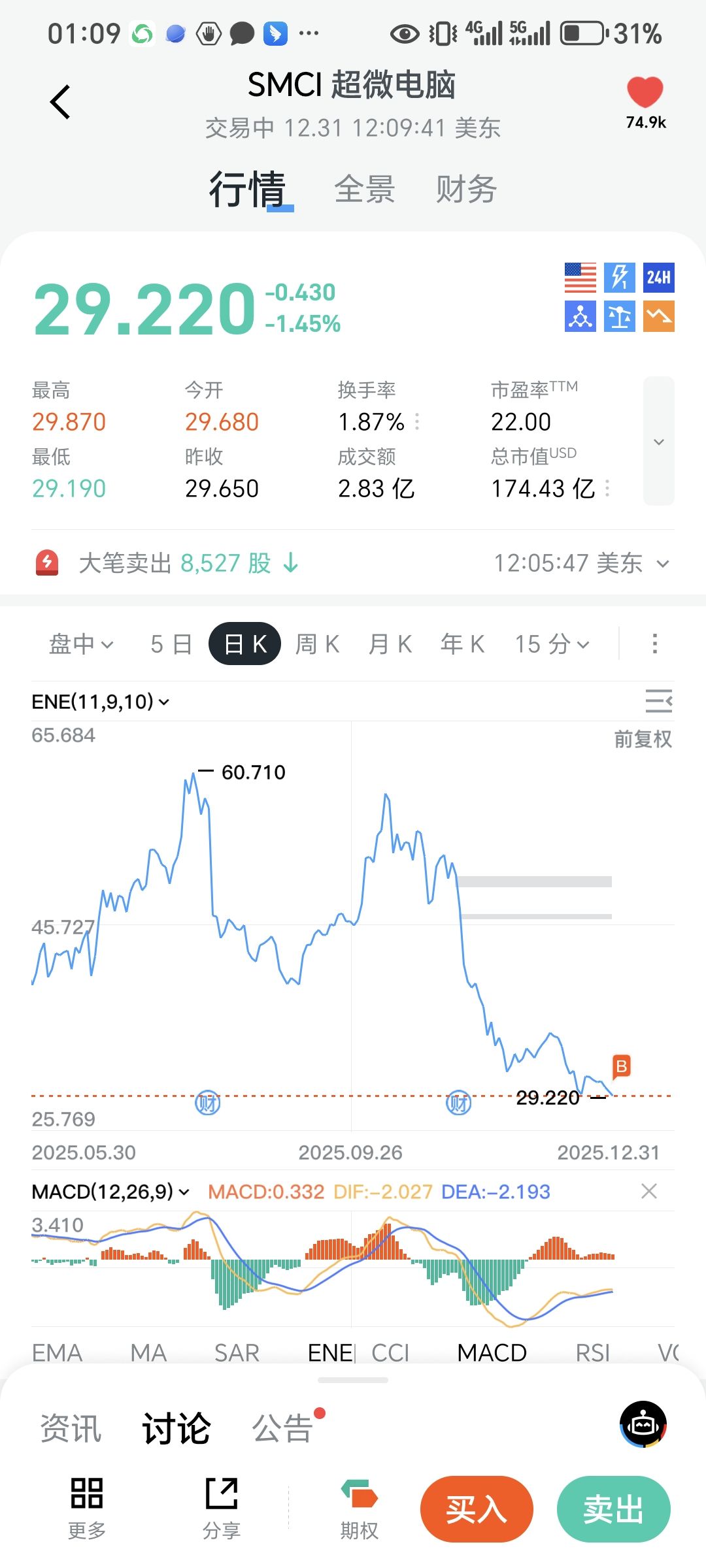Open chart overflow menu with three dots
Image resolution: width=706 pixels, height=1568 pixels.
654,644
